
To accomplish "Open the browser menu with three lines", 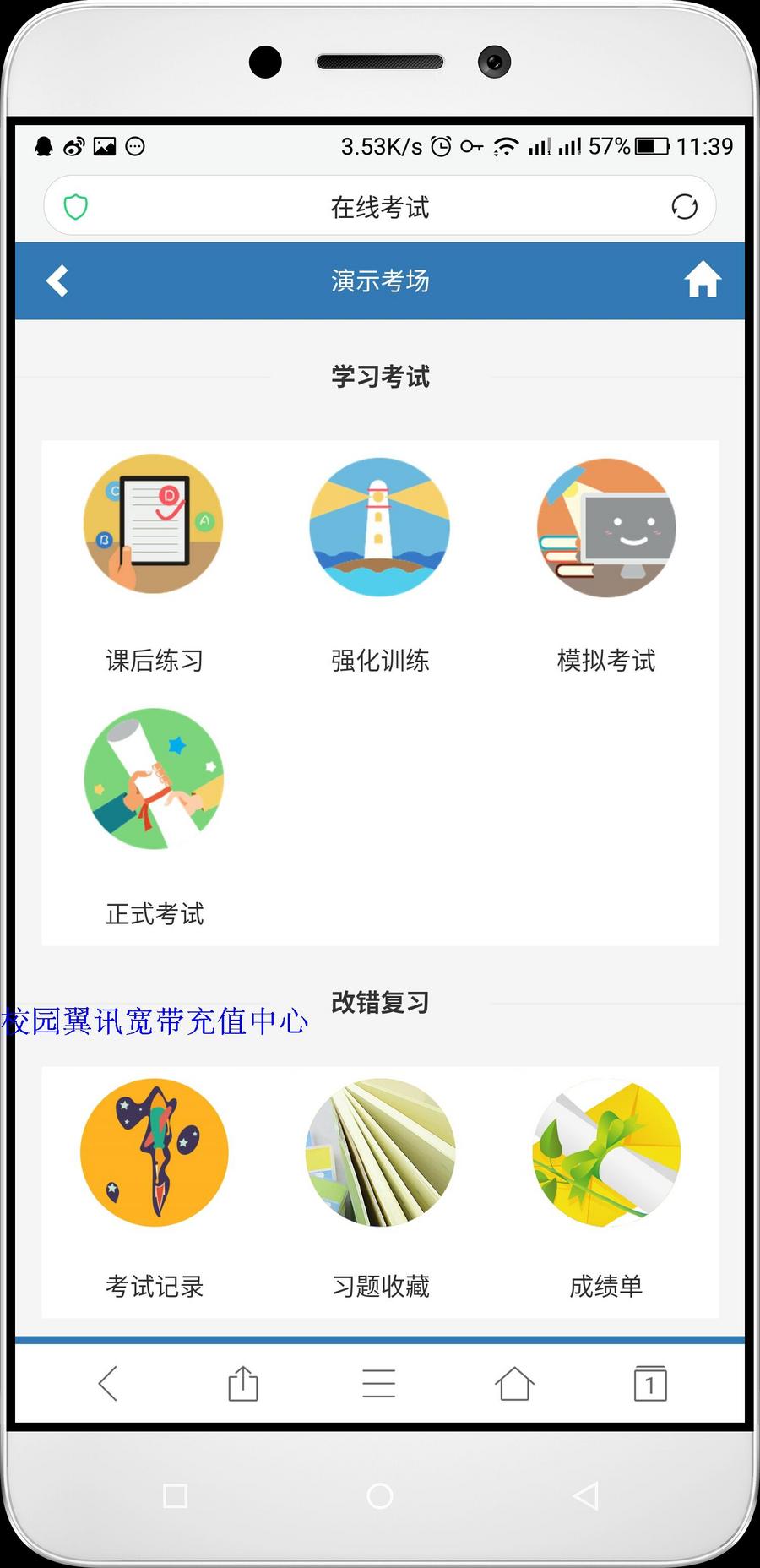I will [379, 1383].
